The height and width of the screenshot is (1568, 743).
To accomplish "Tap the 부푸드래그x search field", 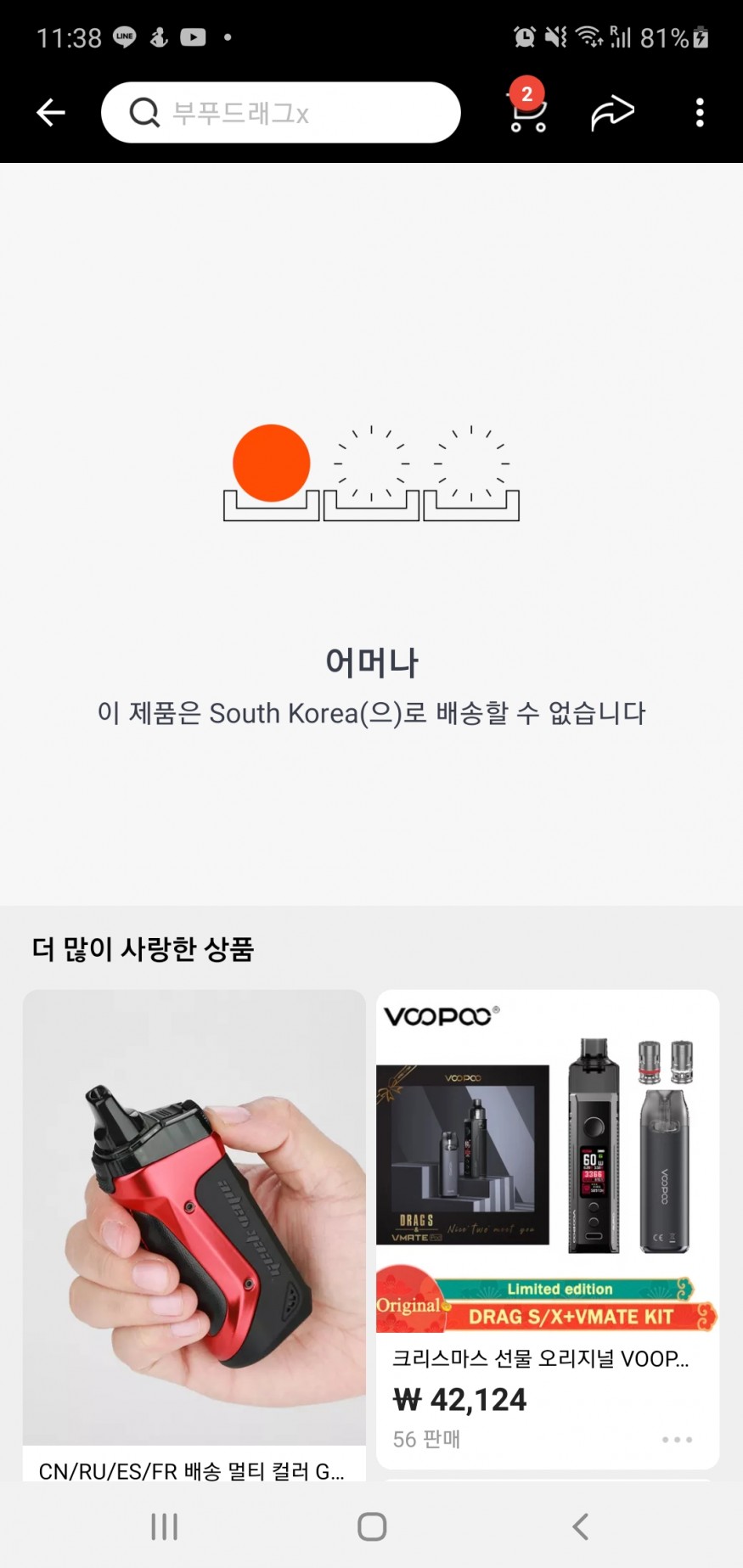I will coord(280,112).
